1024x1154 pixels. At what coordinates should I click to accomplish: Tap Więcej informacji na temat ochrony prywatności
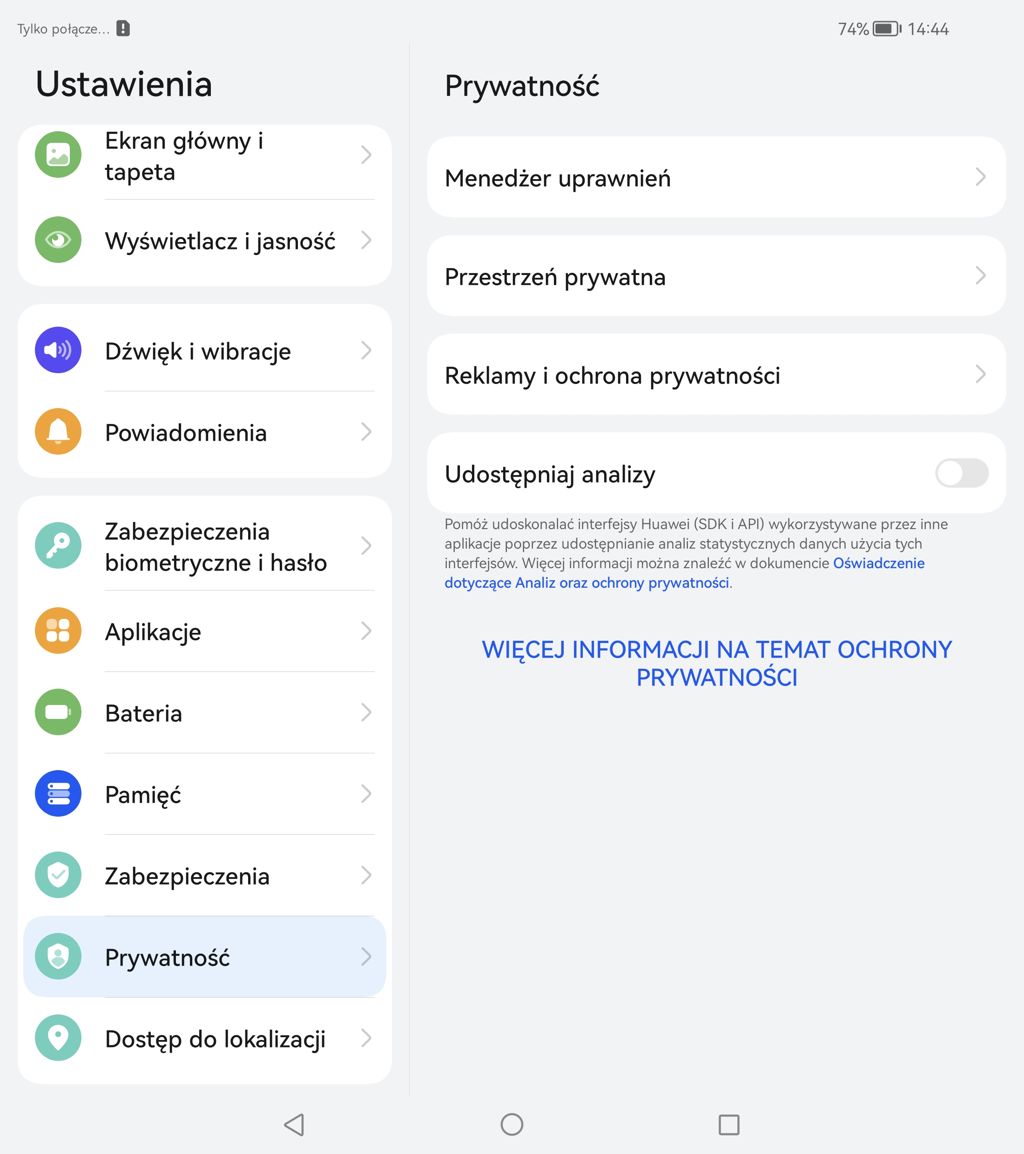[716, 663]
